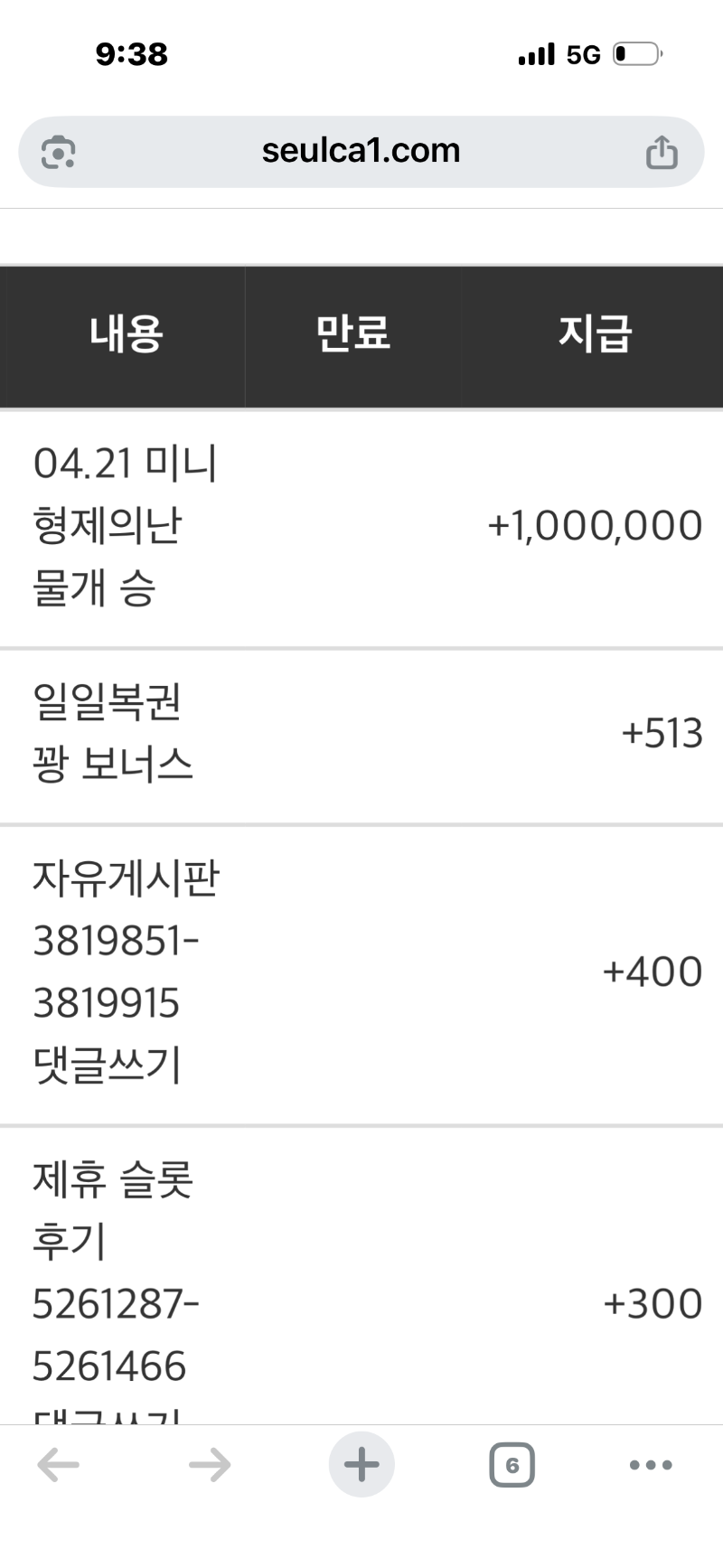The height and width of the screenshot is (1568, 723).
Task: Open a new browser tab
Action: pos(361,1465)
